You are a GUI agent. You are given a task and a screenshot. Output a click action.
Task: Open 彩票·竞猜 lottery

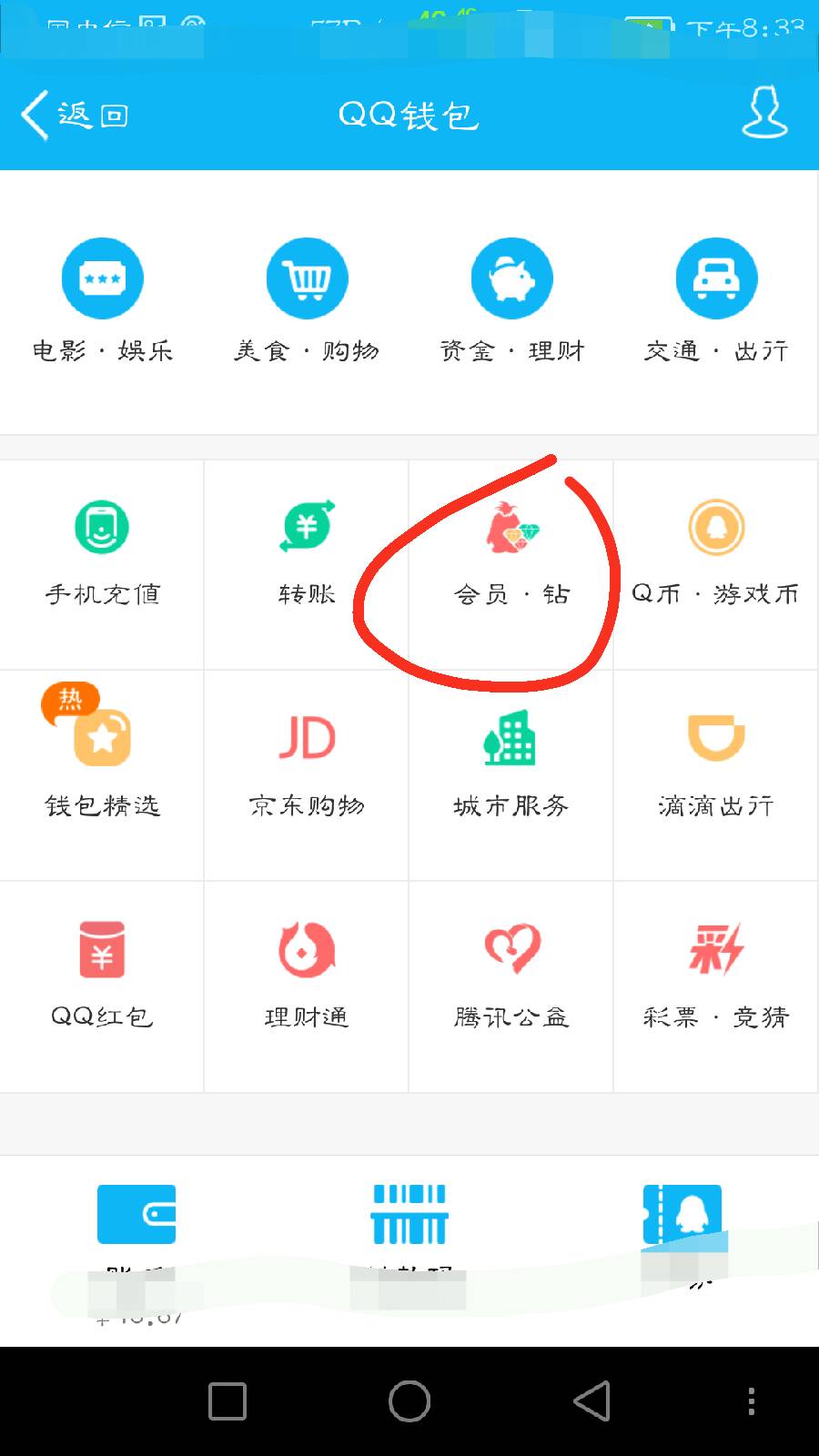pyautogui.click(x=716, y=986)
